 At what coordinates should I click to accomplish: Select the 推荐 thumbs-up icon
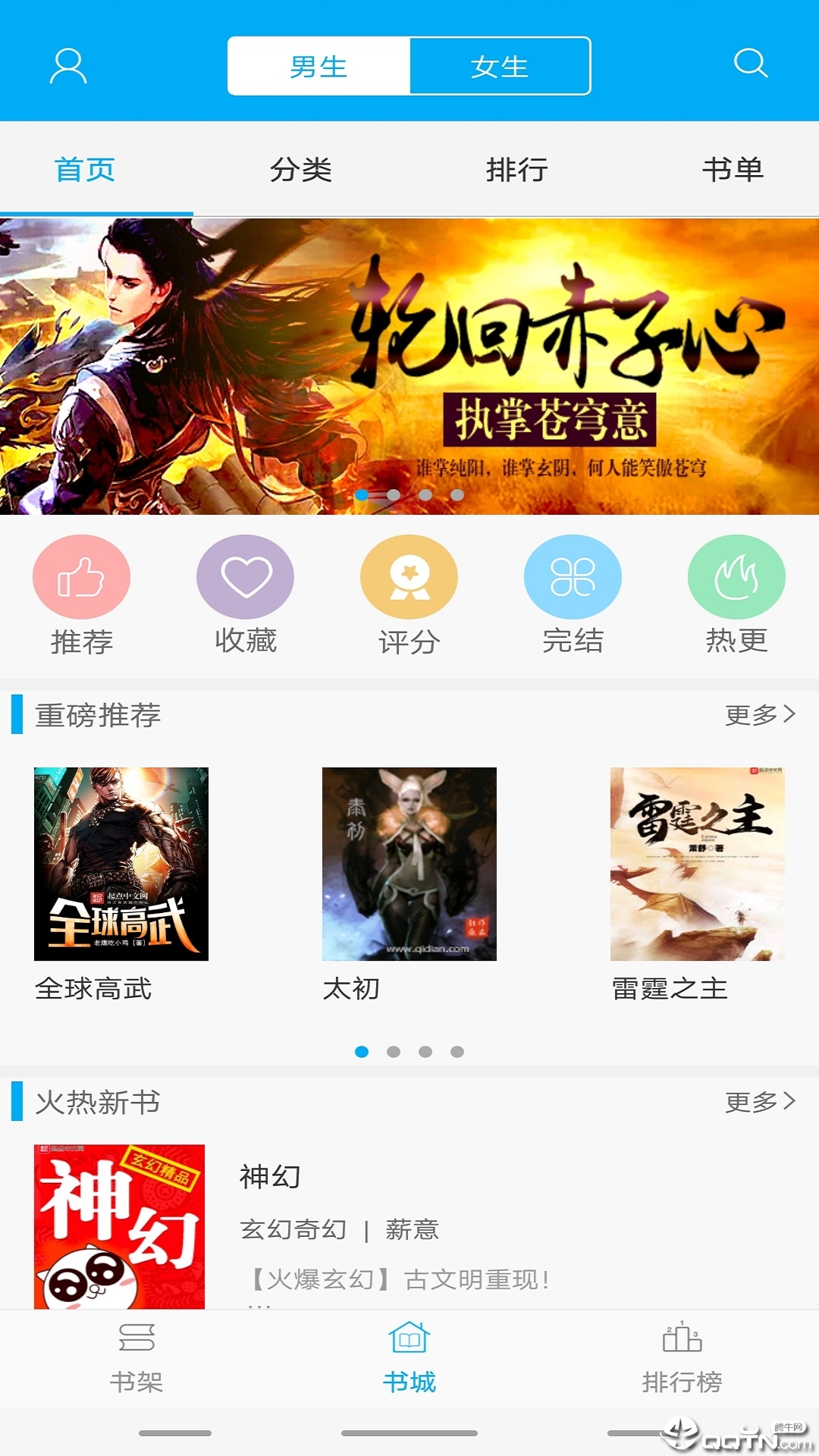[81, 576]
